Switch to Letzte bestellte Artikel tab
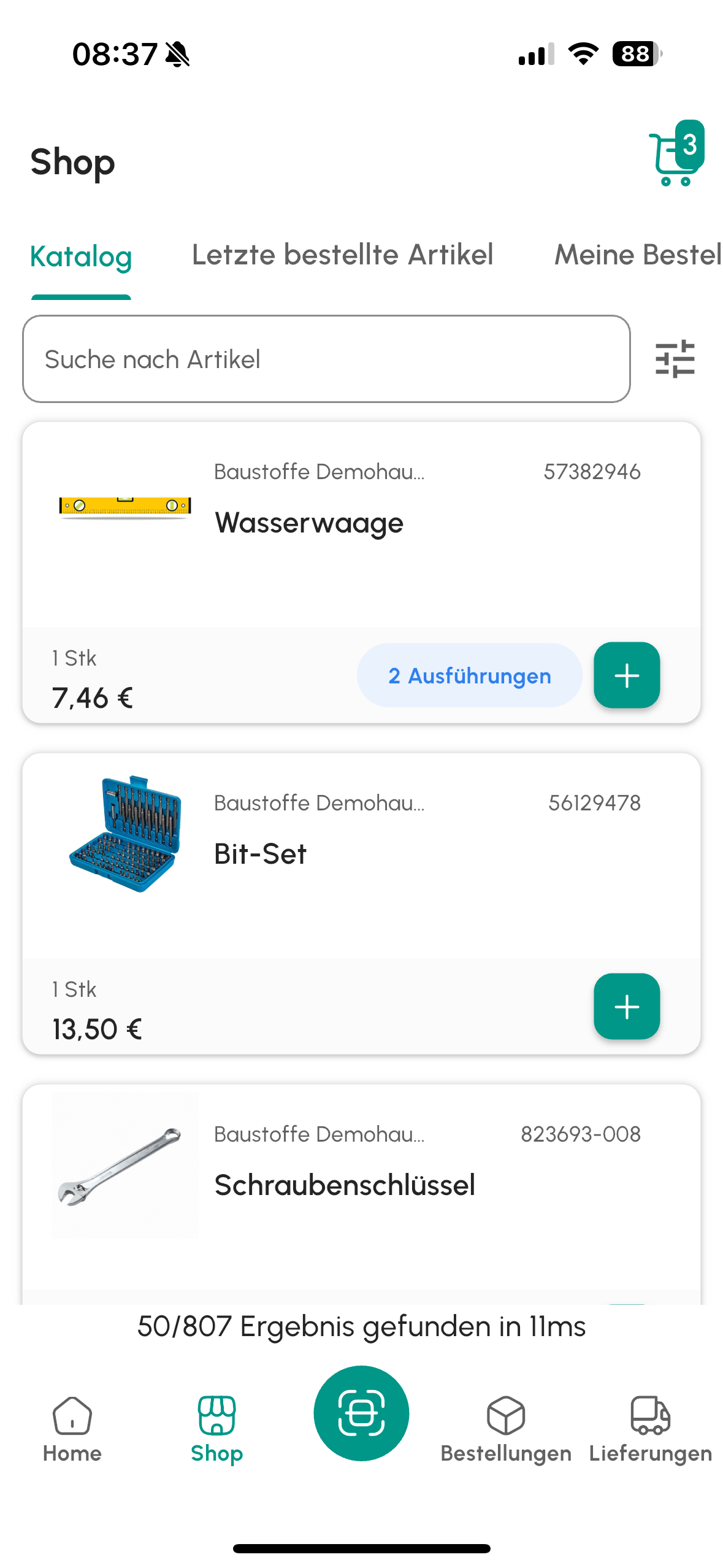723x1568 pixels. click(342, 255)
